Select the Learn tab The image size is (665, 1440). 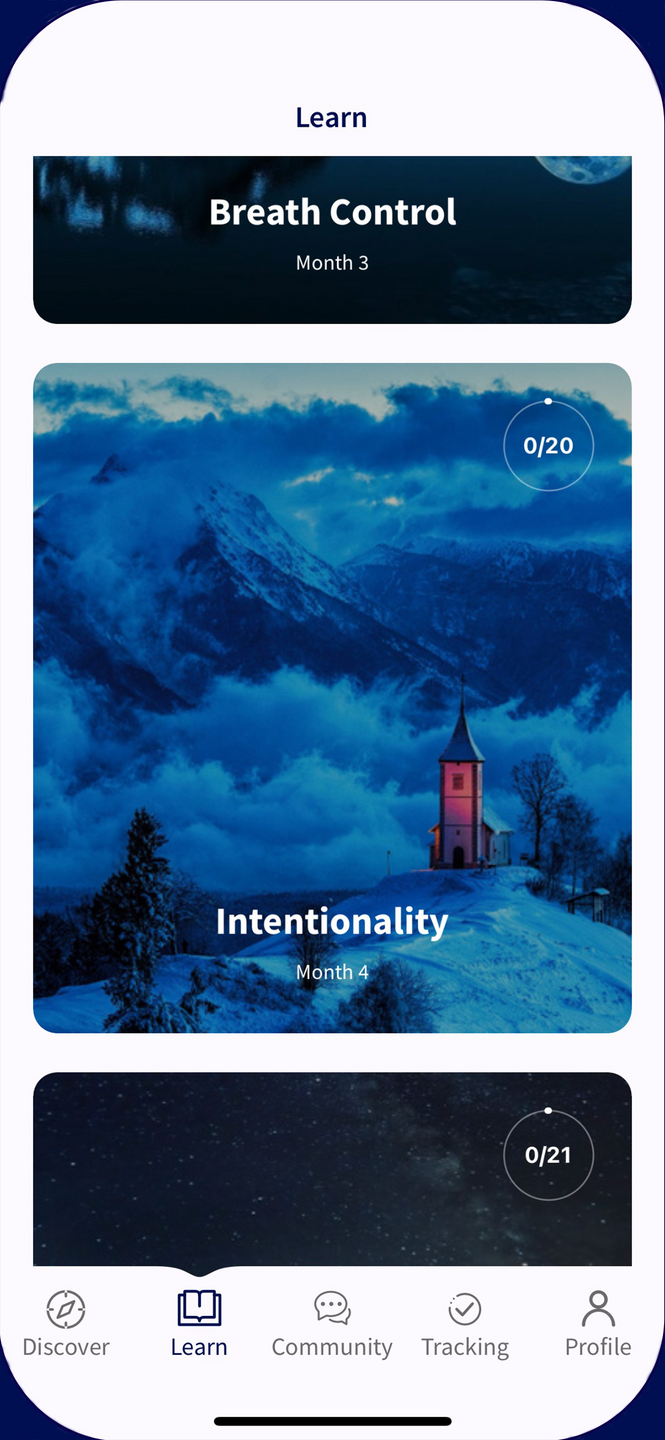tap(199, 1325)
